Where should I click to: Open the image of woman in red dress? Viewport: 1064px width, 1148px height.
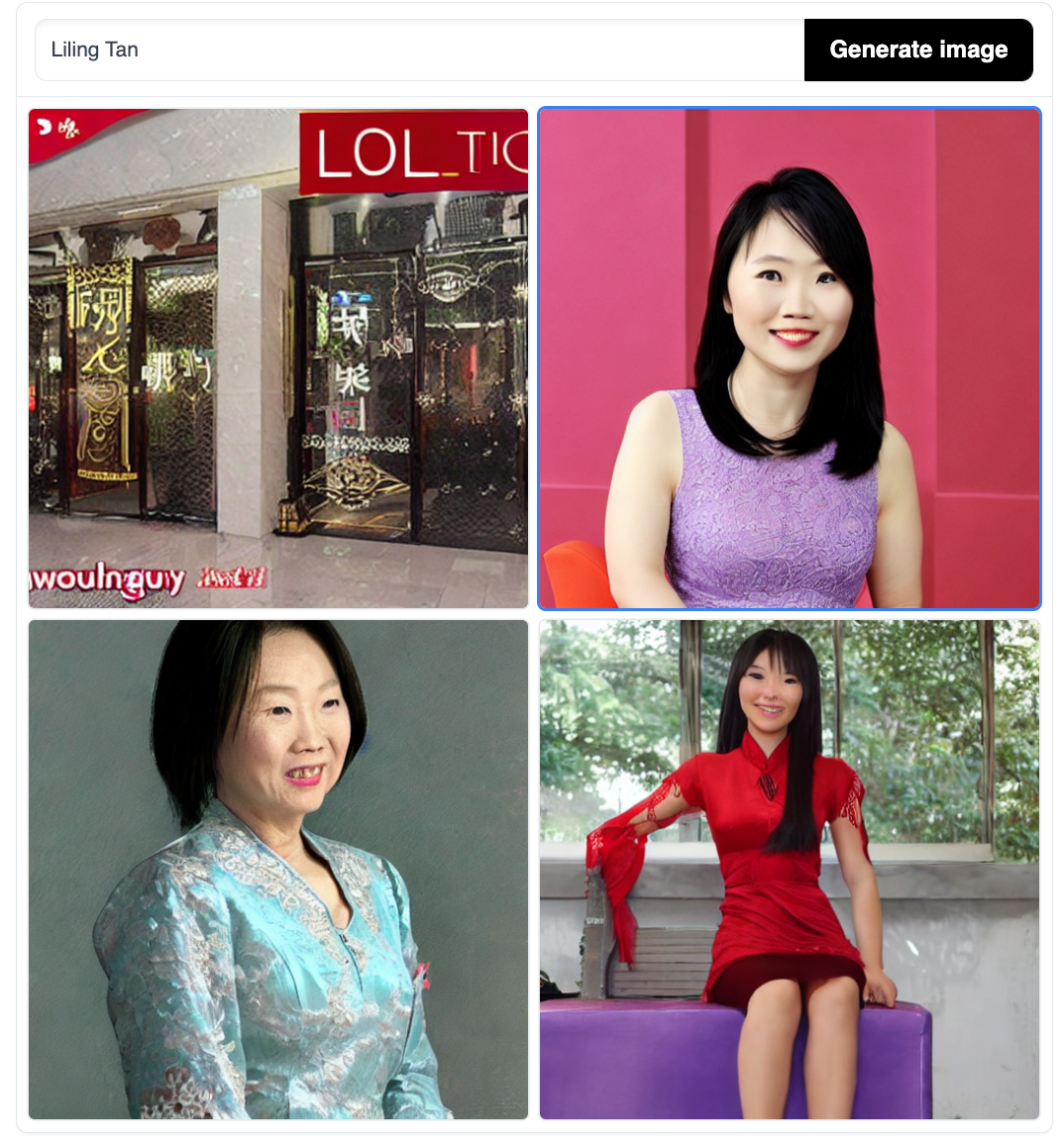pos(790,870)
